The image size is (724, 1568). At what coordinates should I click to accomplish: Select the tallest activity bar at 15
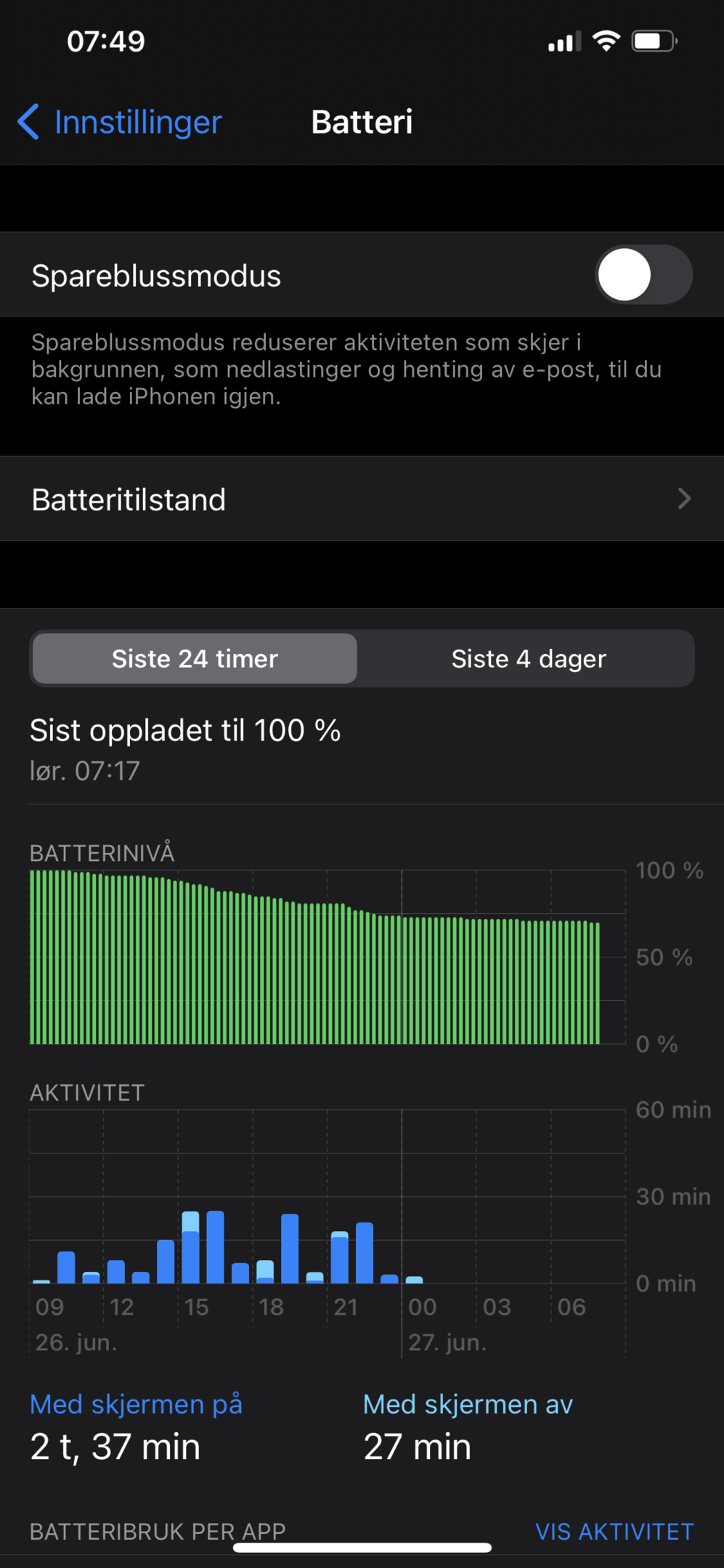tap(190, 1247)
